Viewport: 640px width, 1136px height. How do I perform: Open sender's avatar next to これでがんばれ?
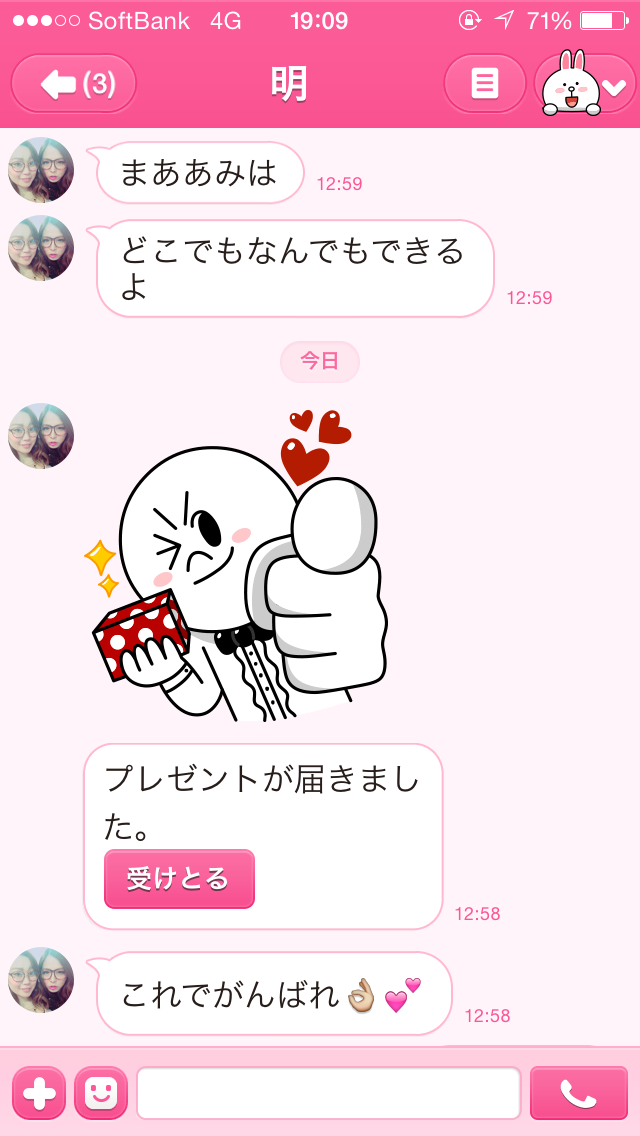pos(41,980)
